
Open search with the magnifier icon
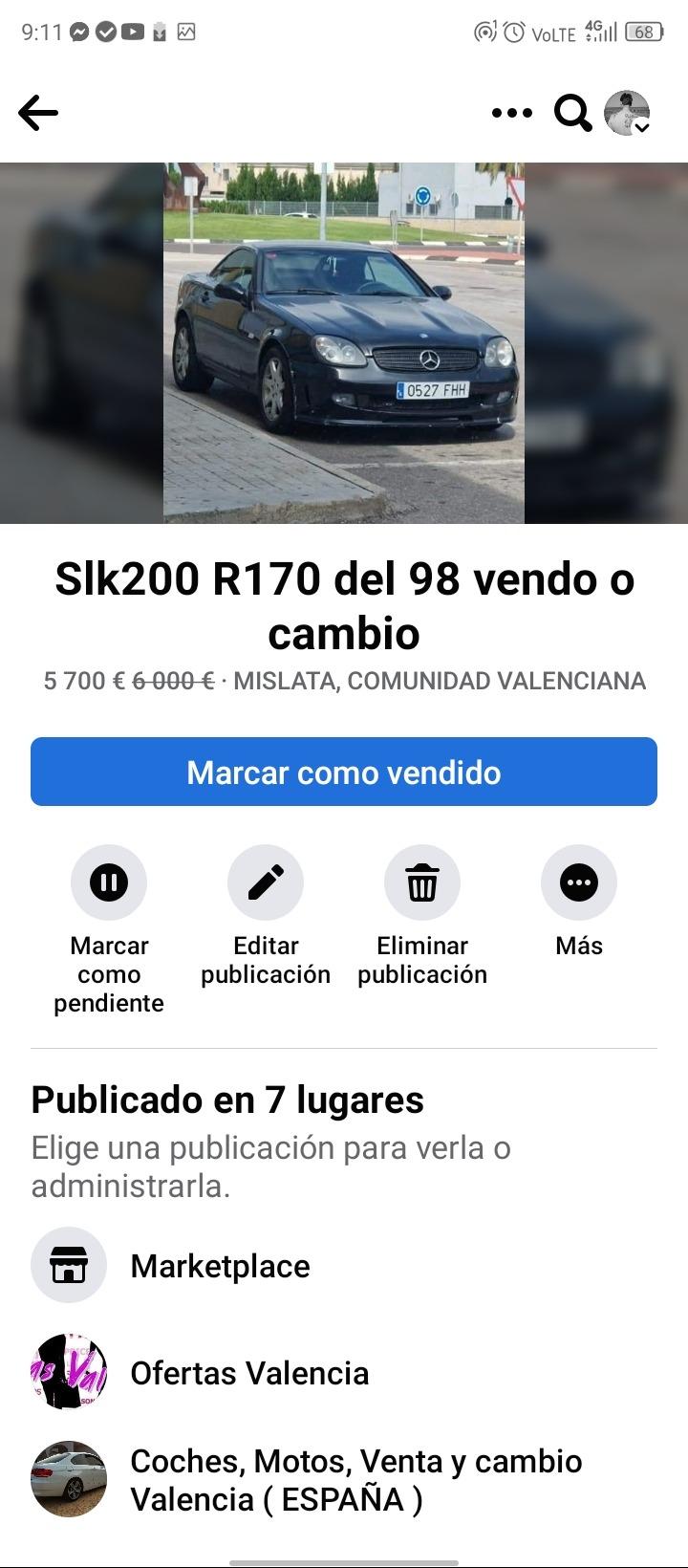click(x=572, y=113)
